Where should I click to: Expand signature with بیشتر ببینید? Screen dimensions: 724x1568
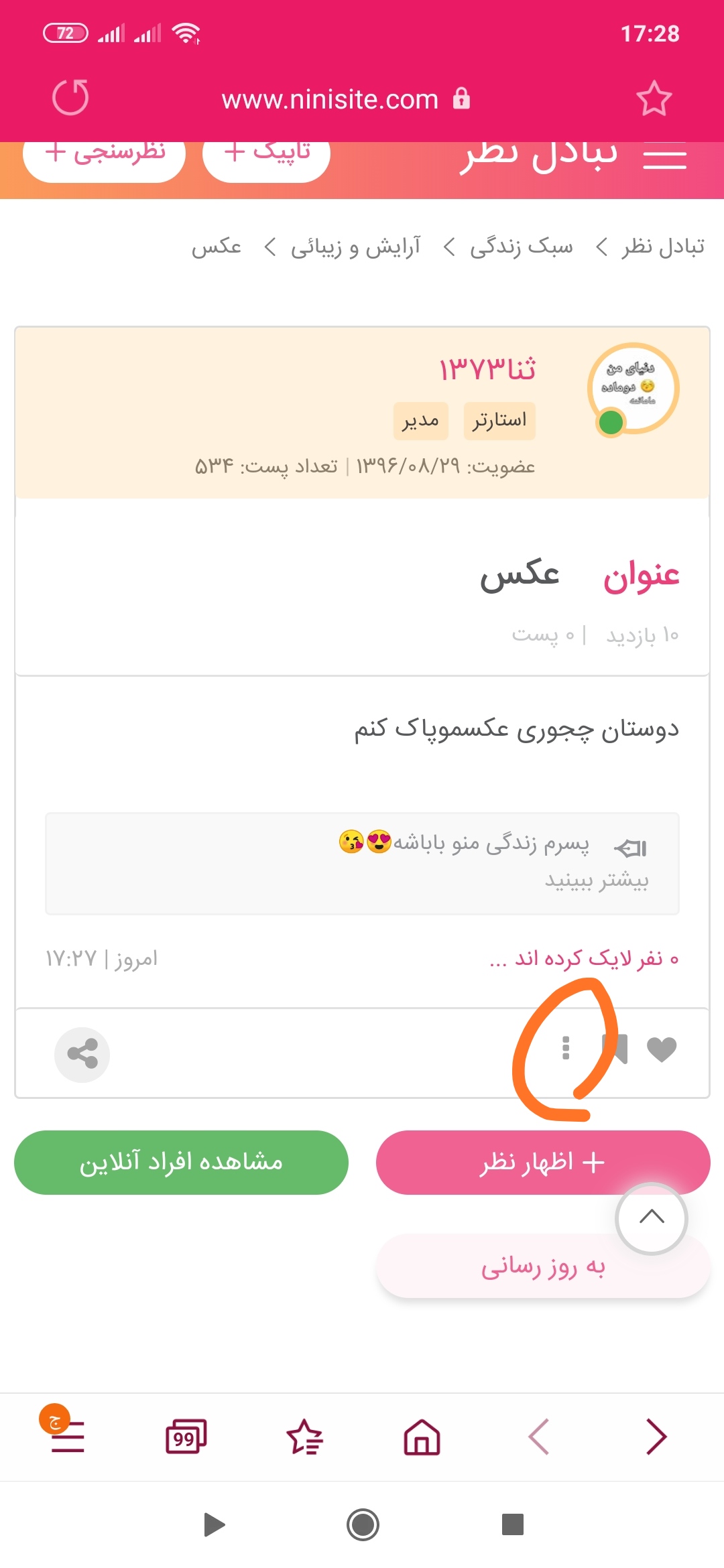[597, 880]
